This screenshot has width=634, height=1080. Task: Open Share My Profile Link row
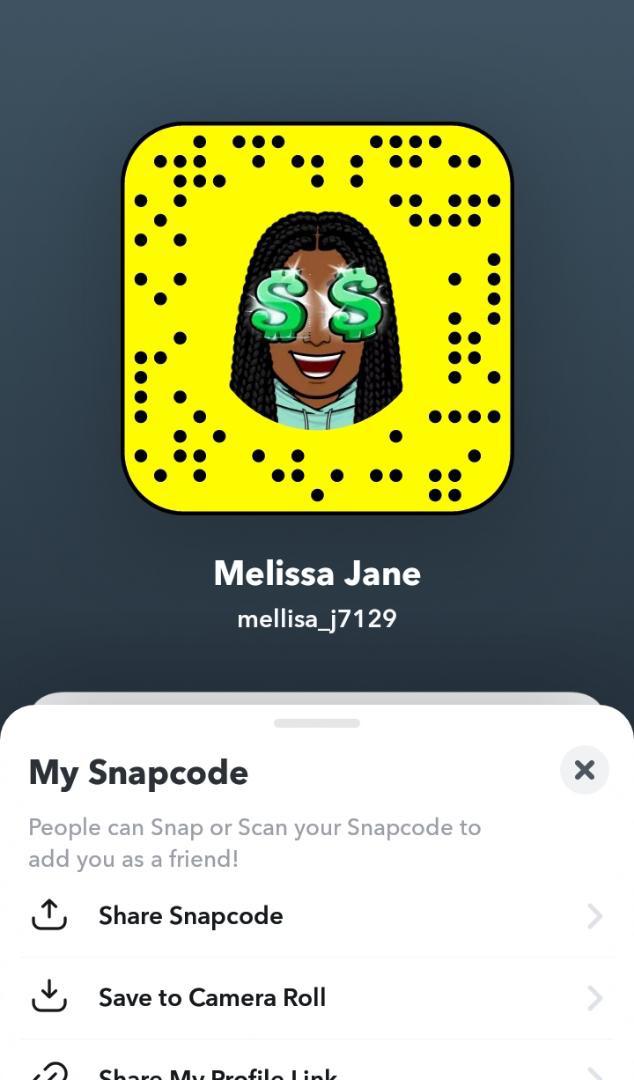(217, 1072)
